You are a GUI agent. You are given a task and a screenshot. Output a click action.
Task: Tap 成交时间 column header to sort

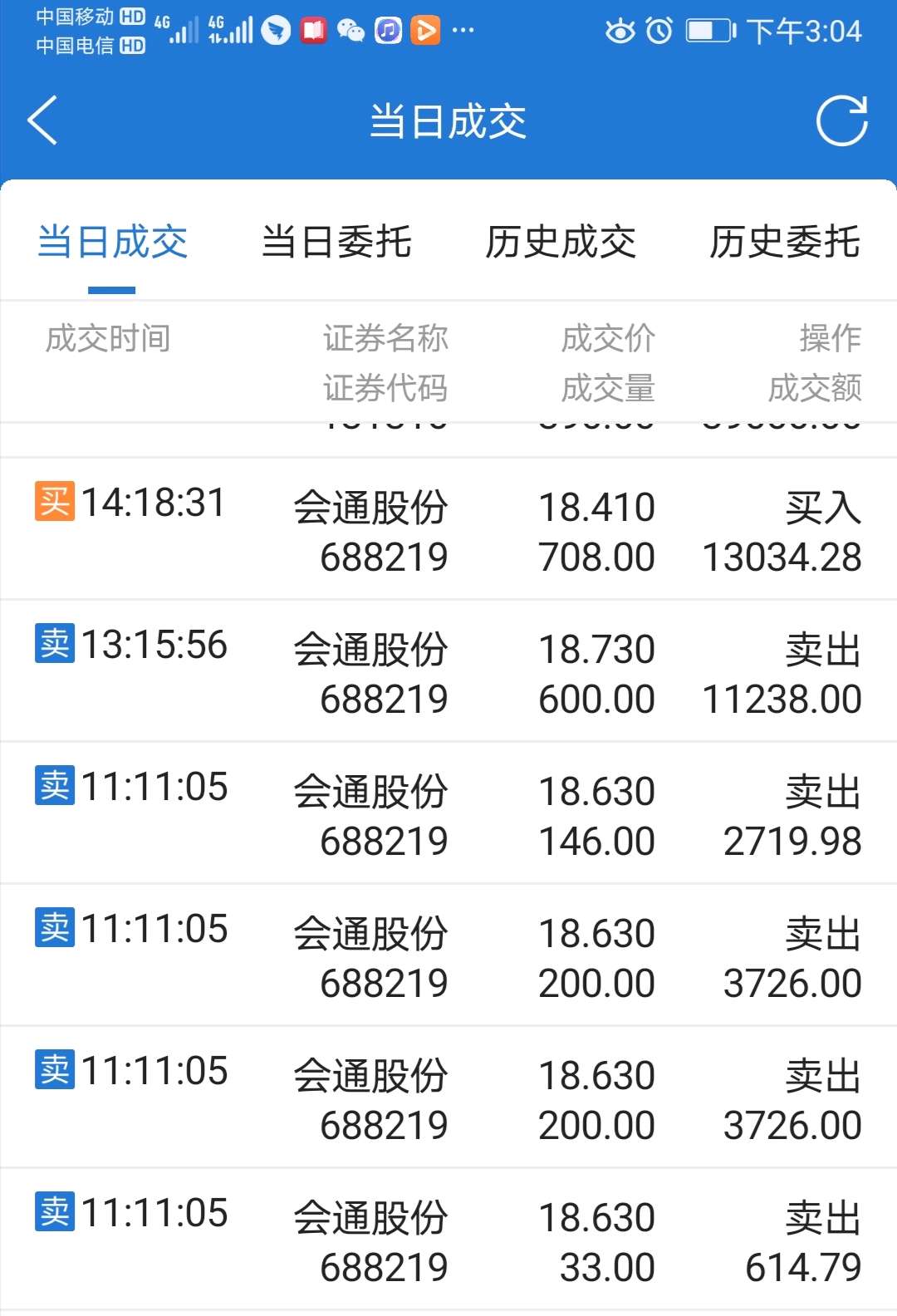109,337
